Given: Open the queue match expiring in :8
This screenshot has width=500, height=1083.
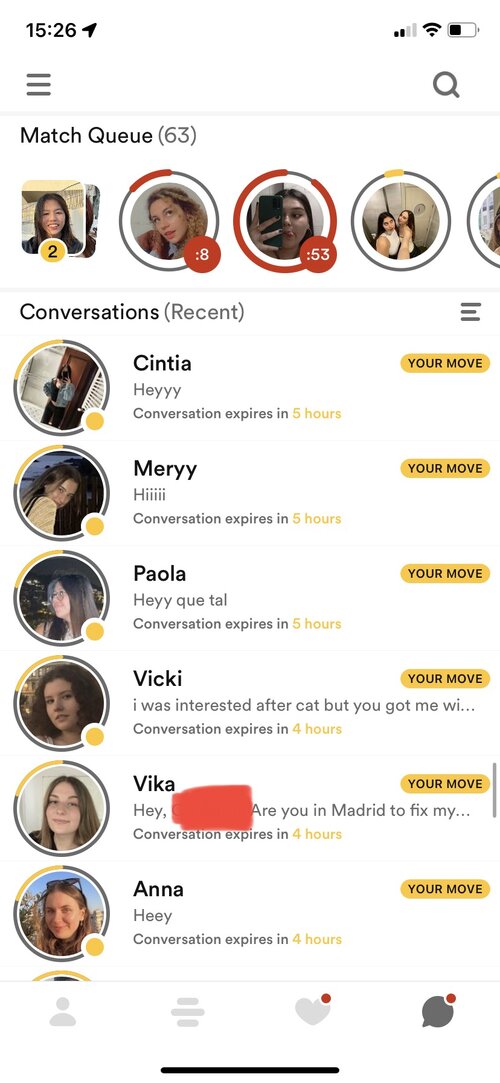Looking at the screenshot, I should point(169,220).
